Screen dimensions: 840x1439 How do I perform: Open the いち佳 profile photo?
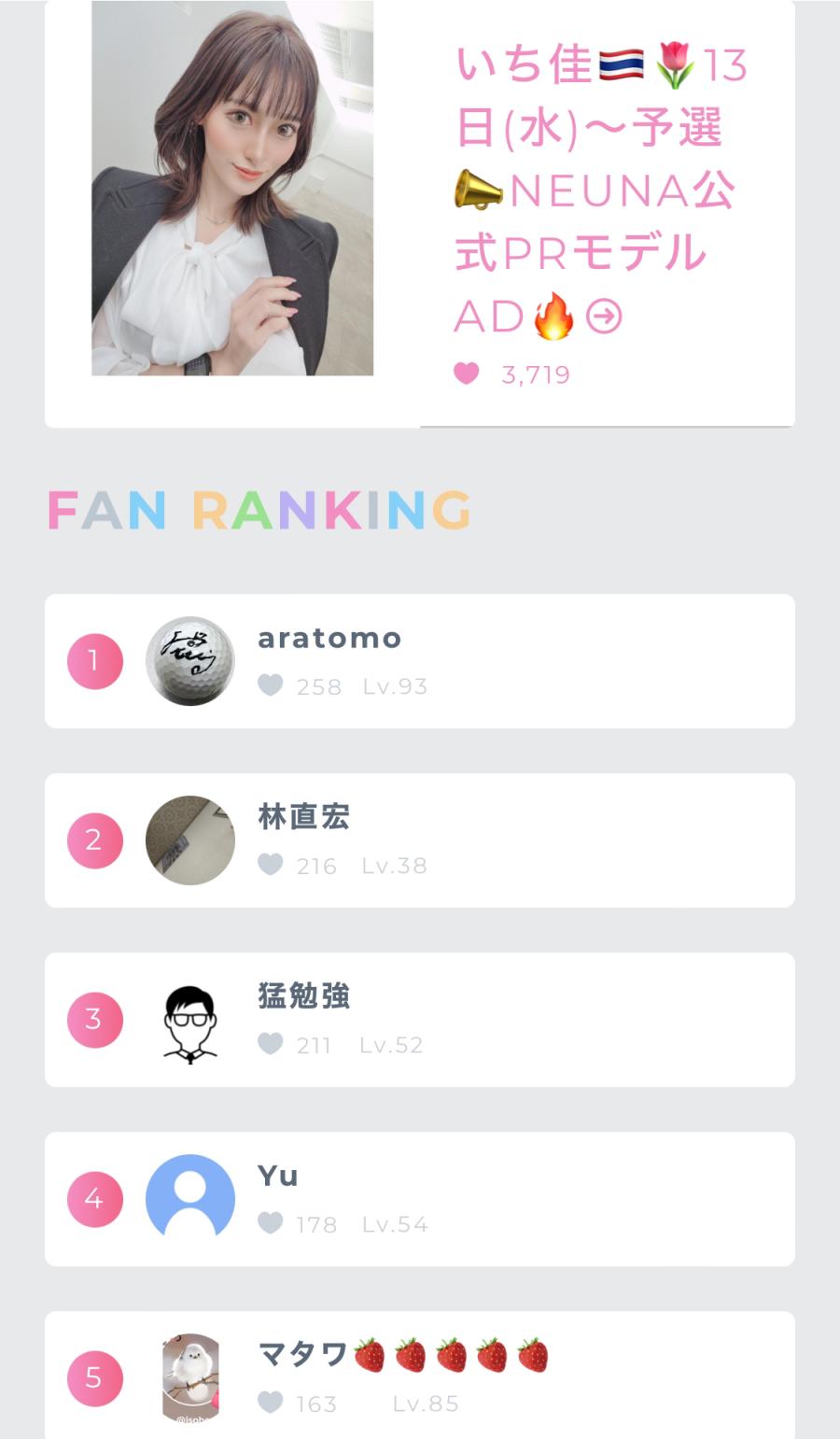pyautogui.click(x=232, y=188)
